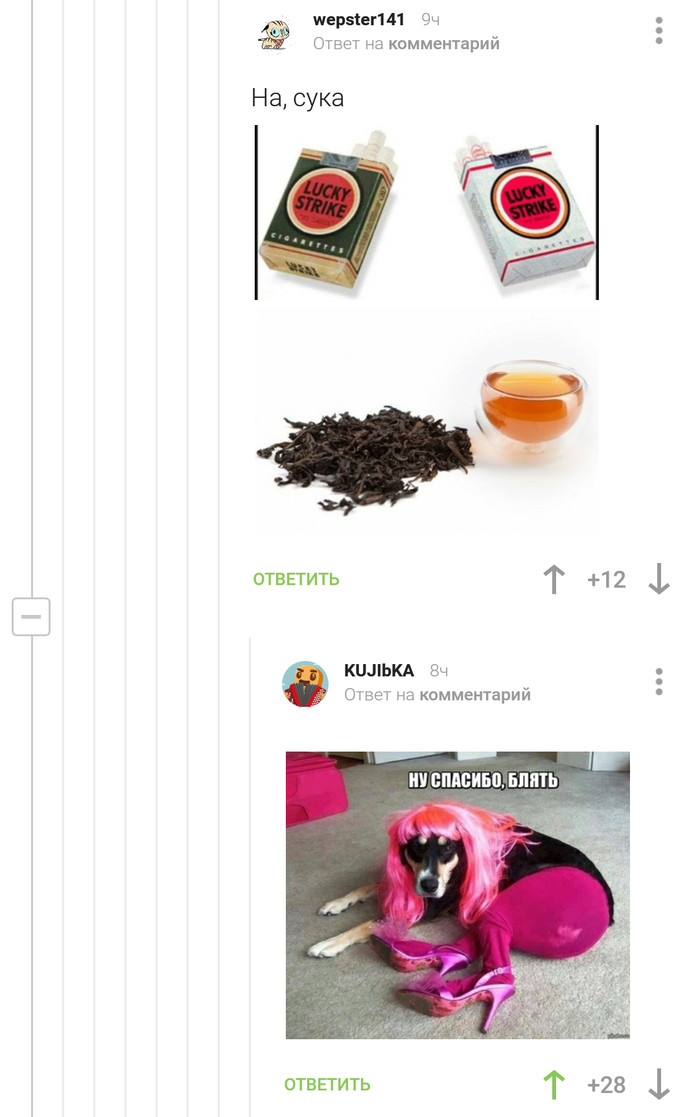Go to parent comment of wepster141's reply
The height and width of the screenshot is (1117, 700).
point(443,44)
